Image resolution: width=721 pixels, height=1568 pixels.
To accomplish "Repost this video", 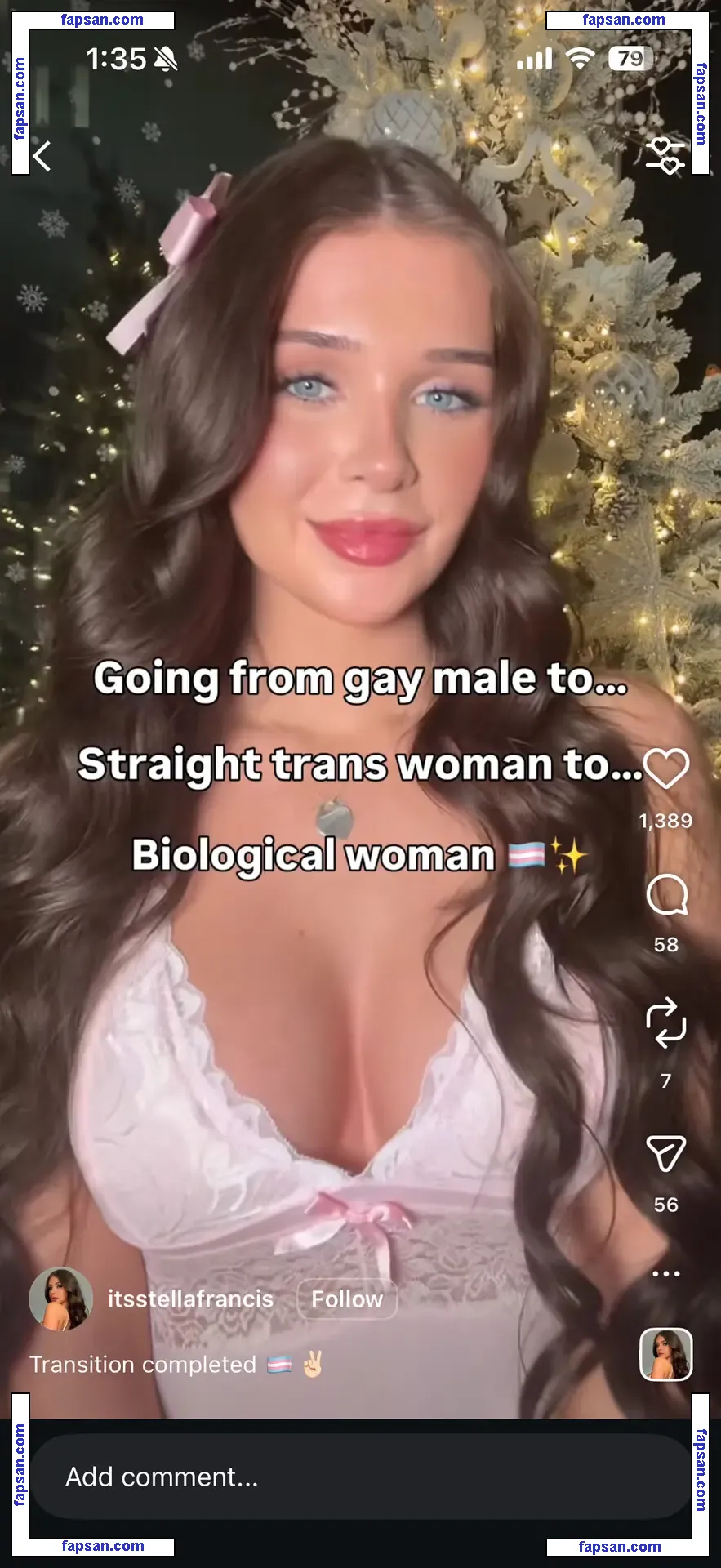I will pos(666,1022).
